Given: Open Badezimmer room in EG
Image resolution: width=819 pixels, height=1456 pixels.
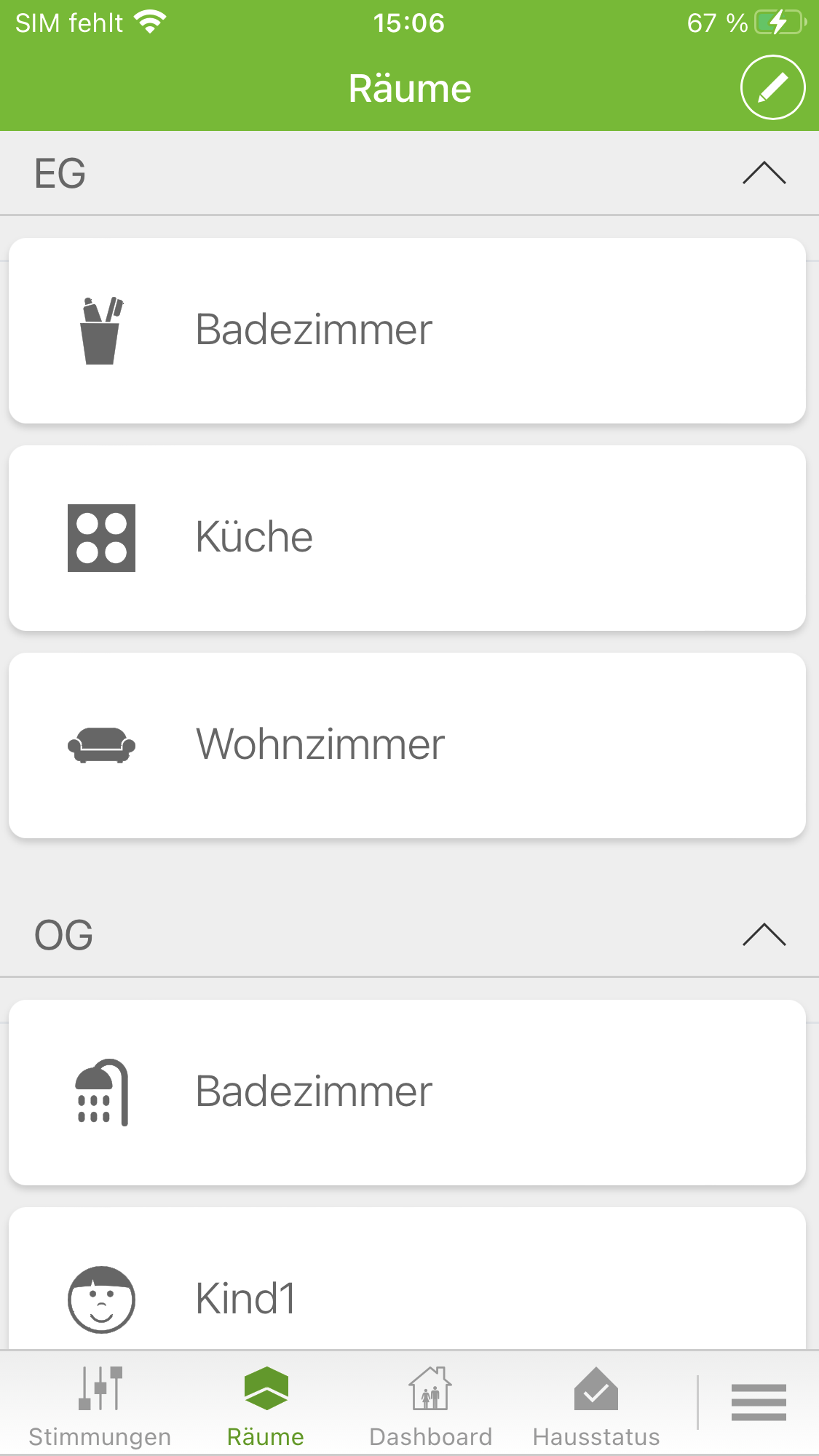Looking at the screenshot, I should click(x=407, y=330).
